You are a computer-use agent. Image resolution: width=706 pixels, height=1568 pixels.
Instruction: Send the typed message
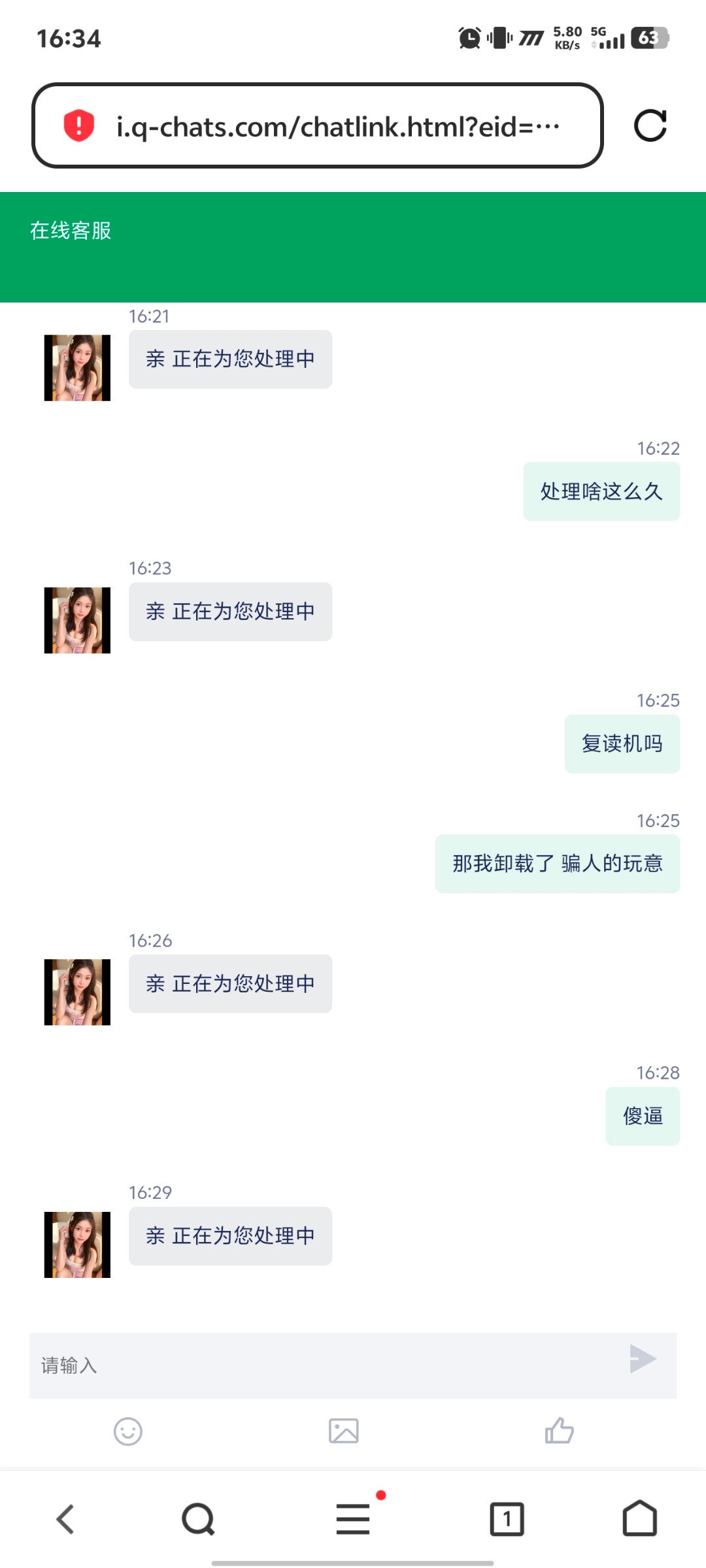(x=642, y=1359)
